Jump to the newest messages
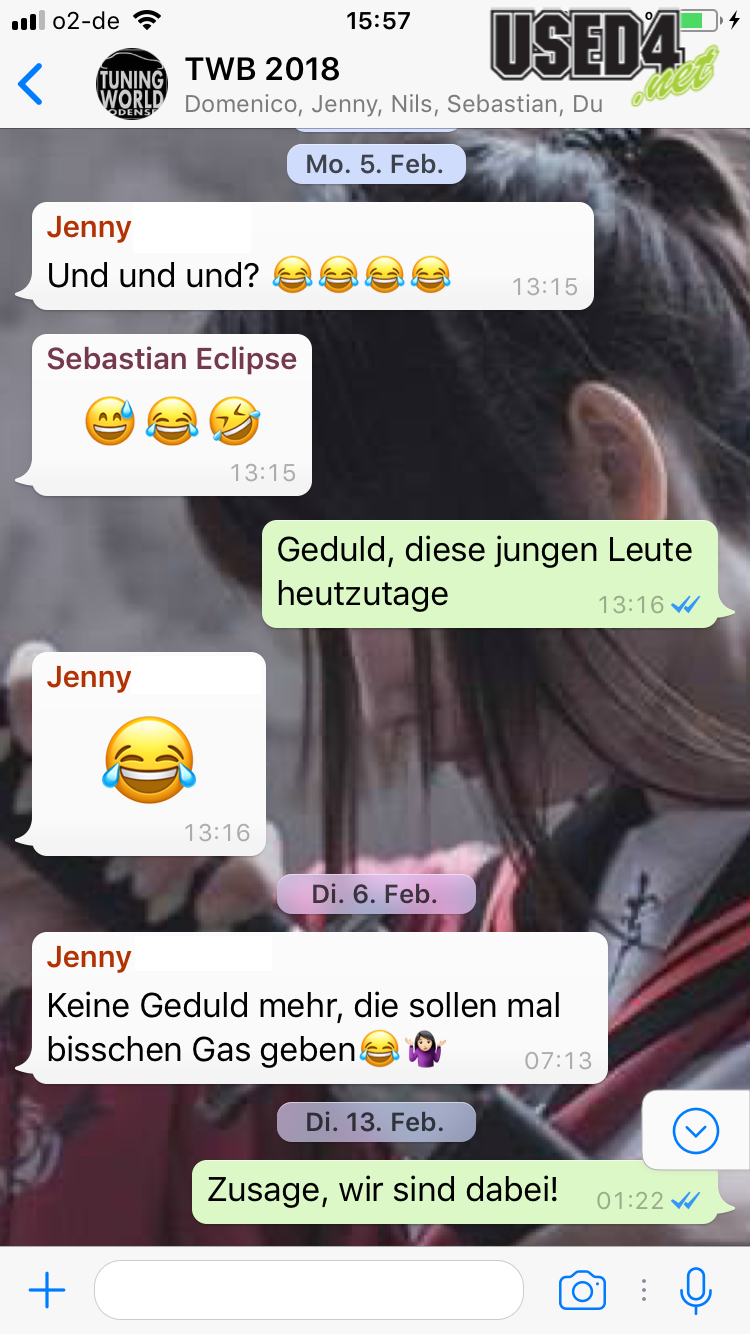This screenshot has height=1334, width=750. (696, 1131)
